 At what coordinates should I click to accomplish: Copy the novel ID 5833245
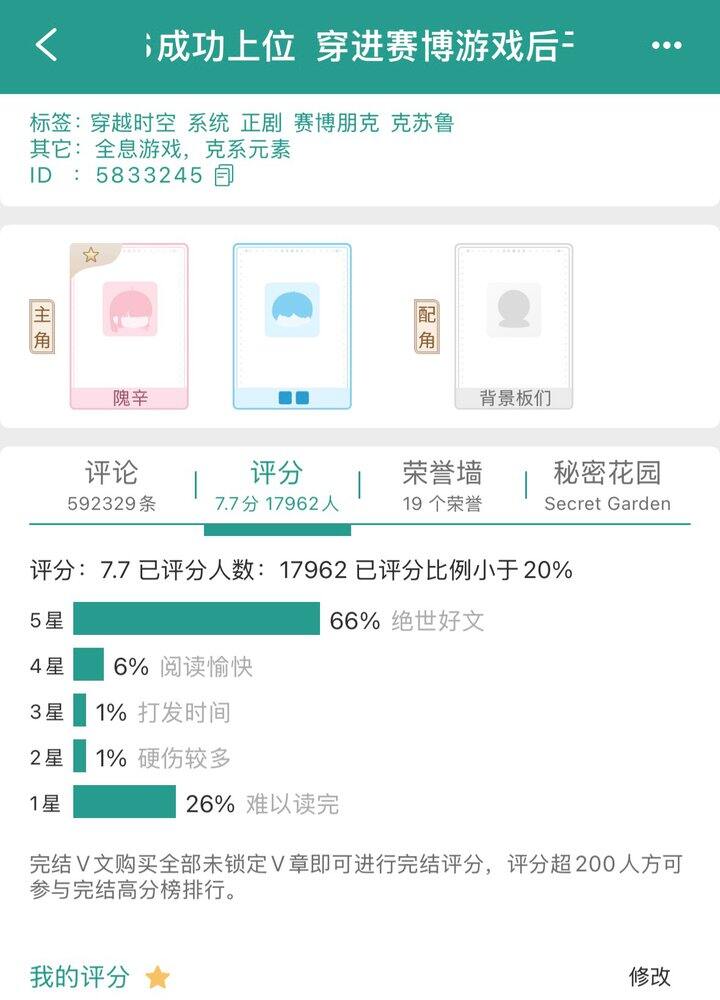pyautogui.click(x=224, y=175)
